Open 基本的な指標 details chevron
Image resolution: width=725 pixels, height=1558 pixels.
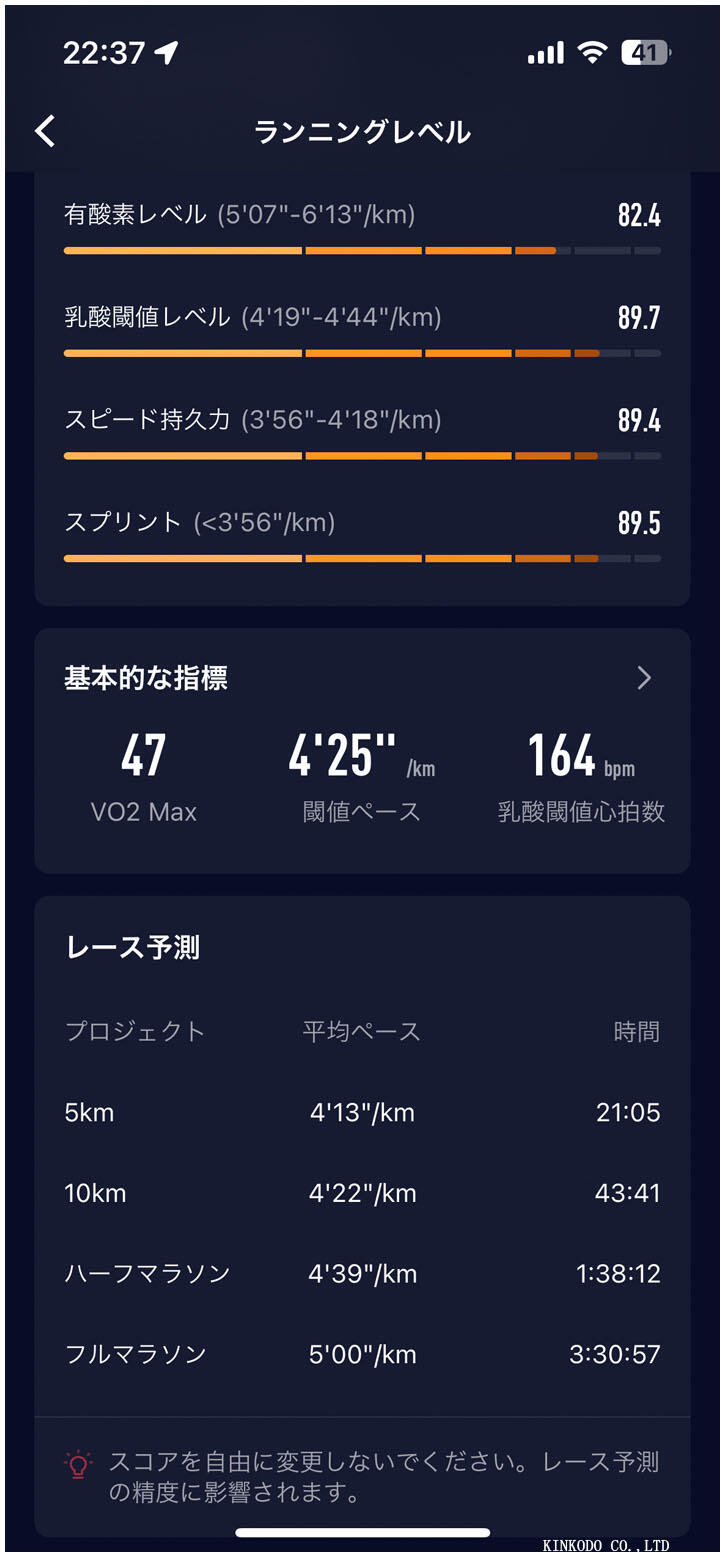644,678
